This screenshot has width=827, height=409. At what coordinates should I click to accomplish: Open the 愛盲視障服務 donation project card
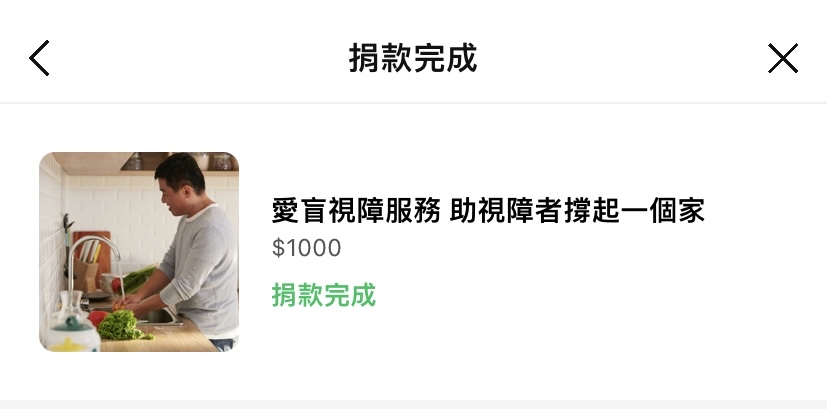(488, 212)
